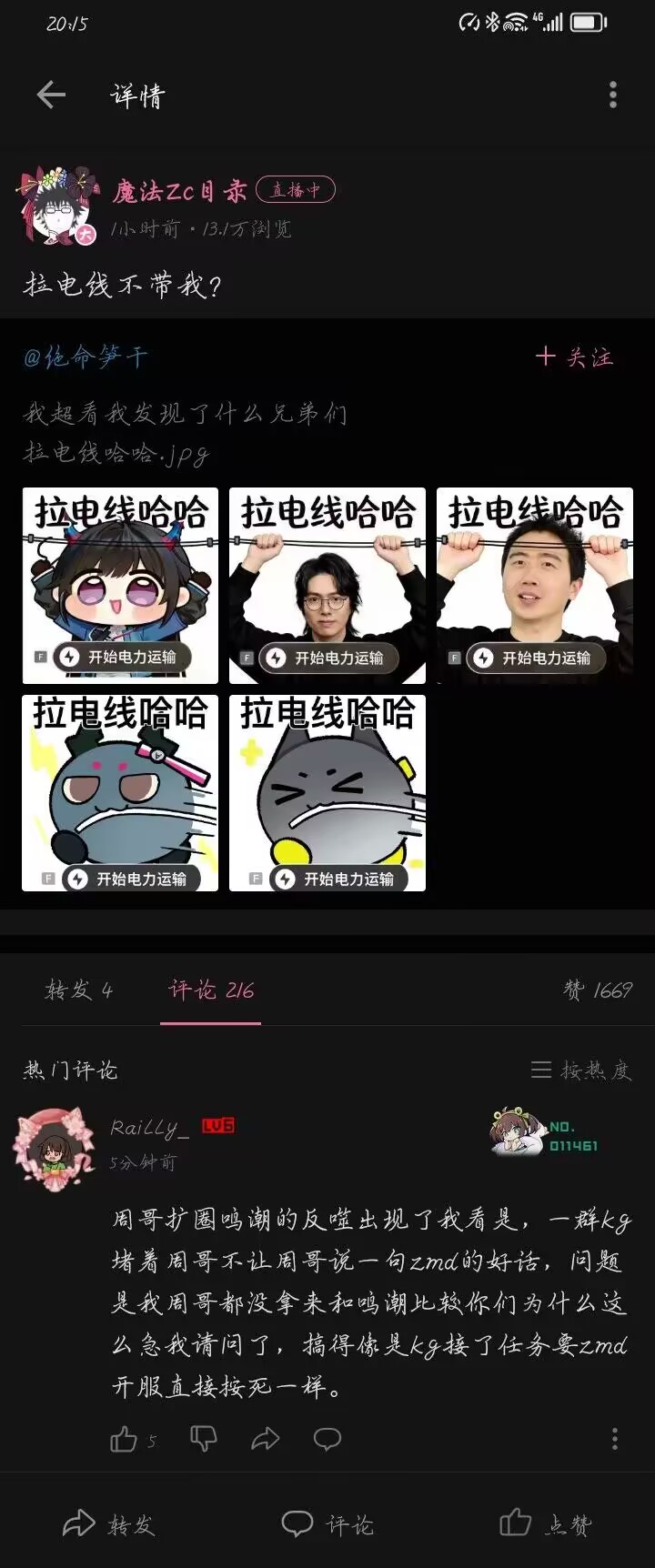Share Railly_'s comment

point(266,1439)
